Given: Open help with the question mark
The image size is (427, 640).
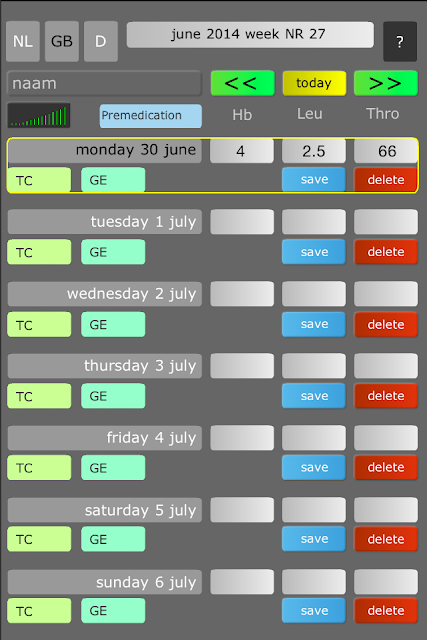Looking at the screenshot, I should (400, 42).
